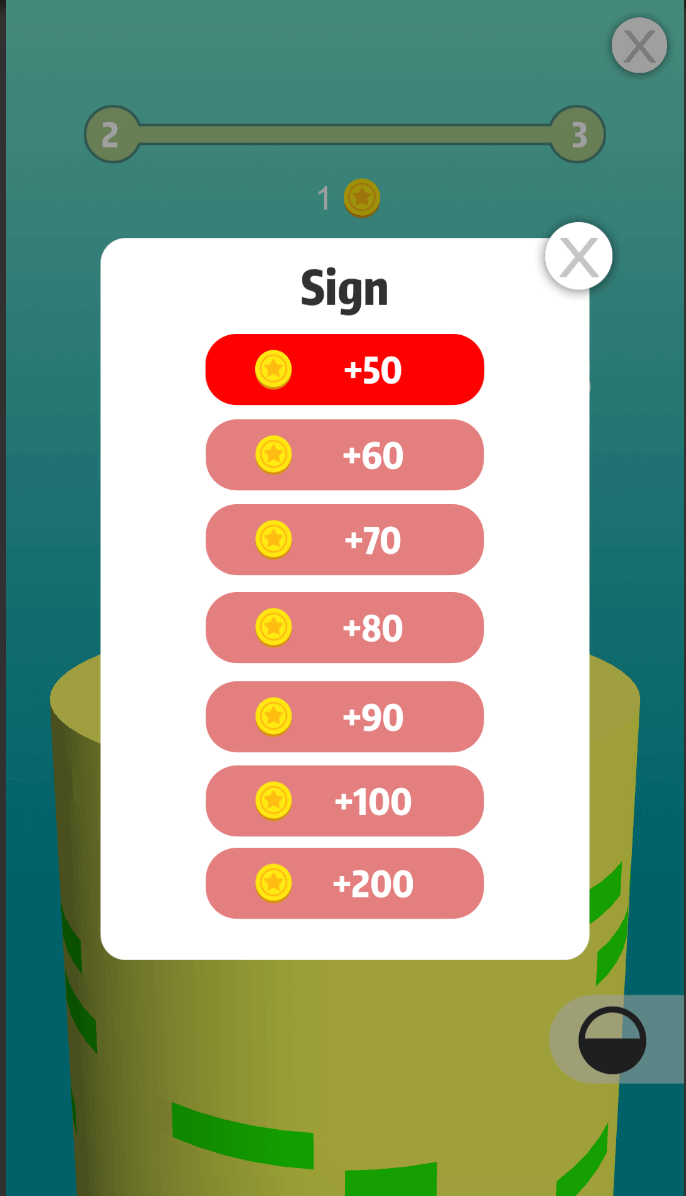Tap the +200 coin reward
The width and height of the screenshot is (686, 1196).
pyautogui.click(x=345, y=883)
